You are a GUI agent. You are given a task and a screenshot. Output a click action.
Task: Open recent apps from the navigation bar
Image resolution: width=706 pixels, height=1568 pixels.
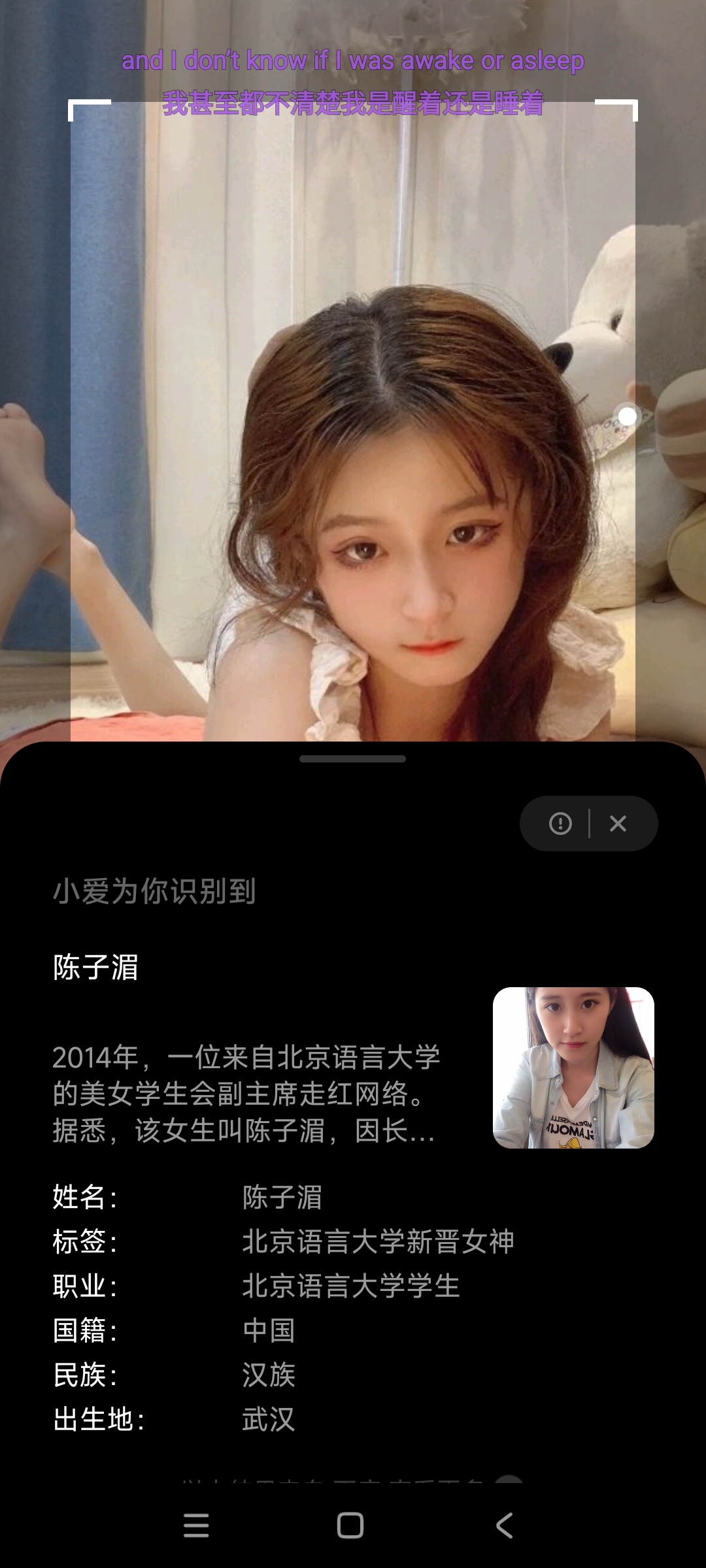pos(196,1526)
